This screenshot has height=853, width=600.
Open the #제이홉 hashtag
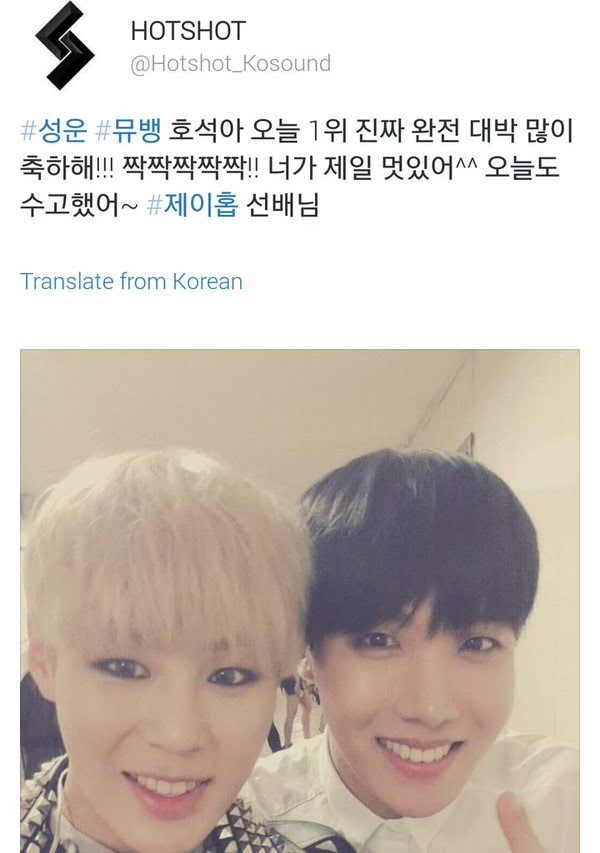[x=193, y=206]
